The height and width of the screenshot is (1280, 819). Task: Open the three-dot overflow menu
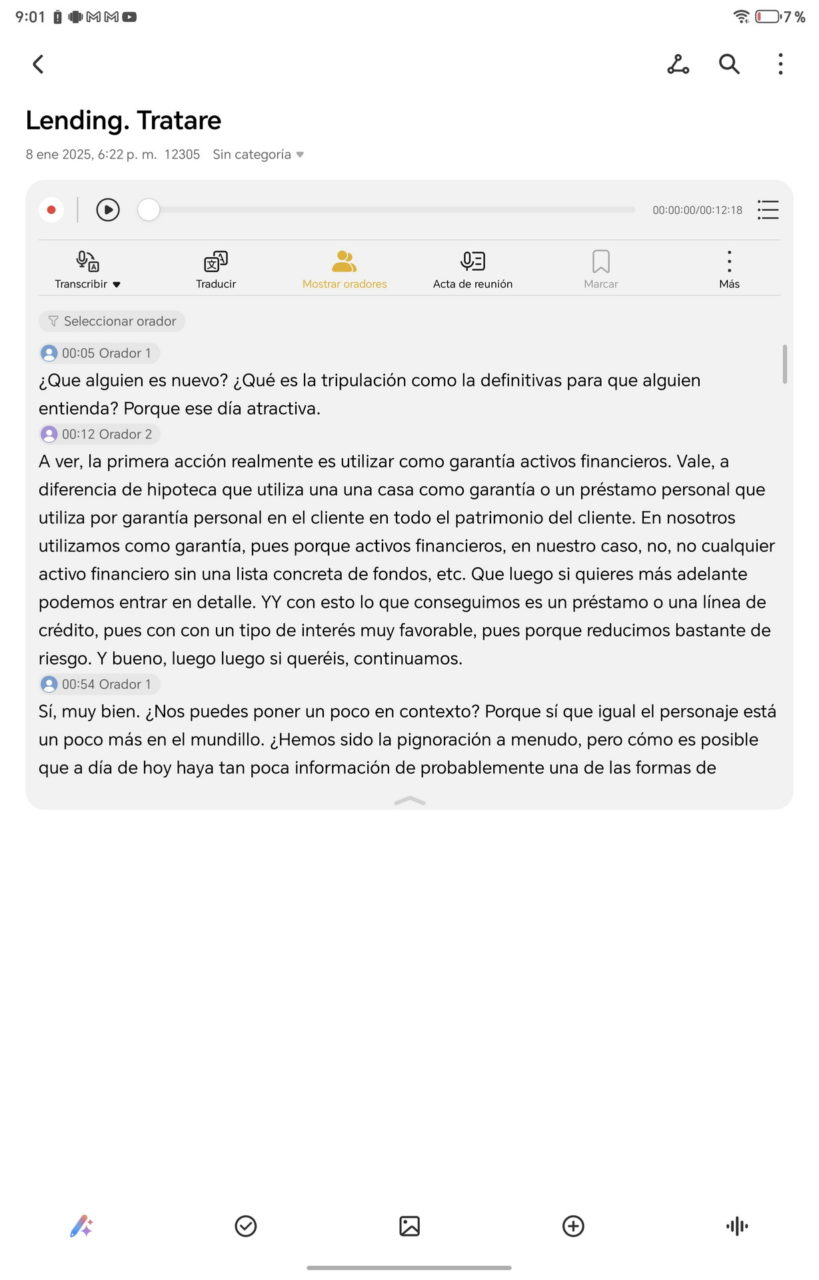tap(780, 64)
